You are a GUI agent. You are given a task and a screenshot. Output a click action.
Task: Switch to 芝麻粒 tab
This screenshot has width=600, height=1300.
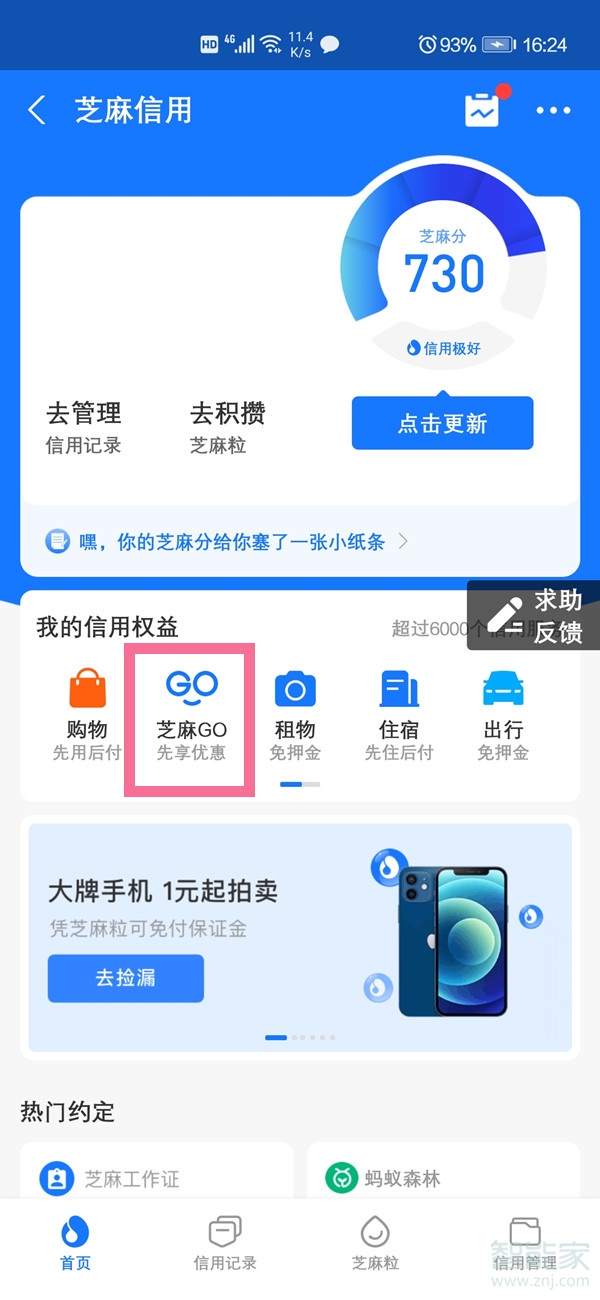point(375,1245)
